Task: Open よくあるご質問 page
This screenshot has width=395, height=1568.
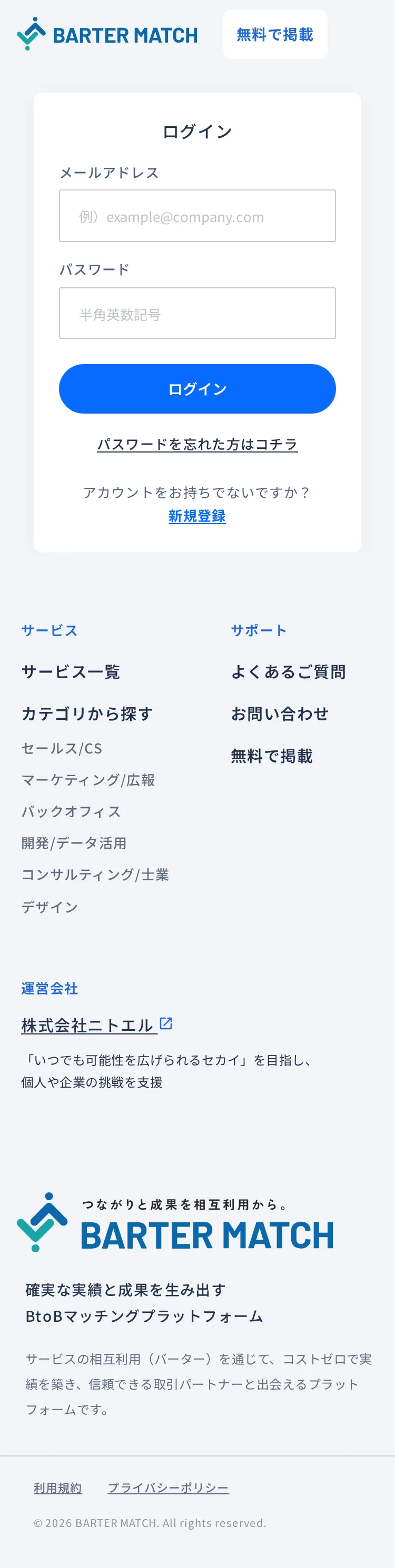Action: [x=288, y=672]
